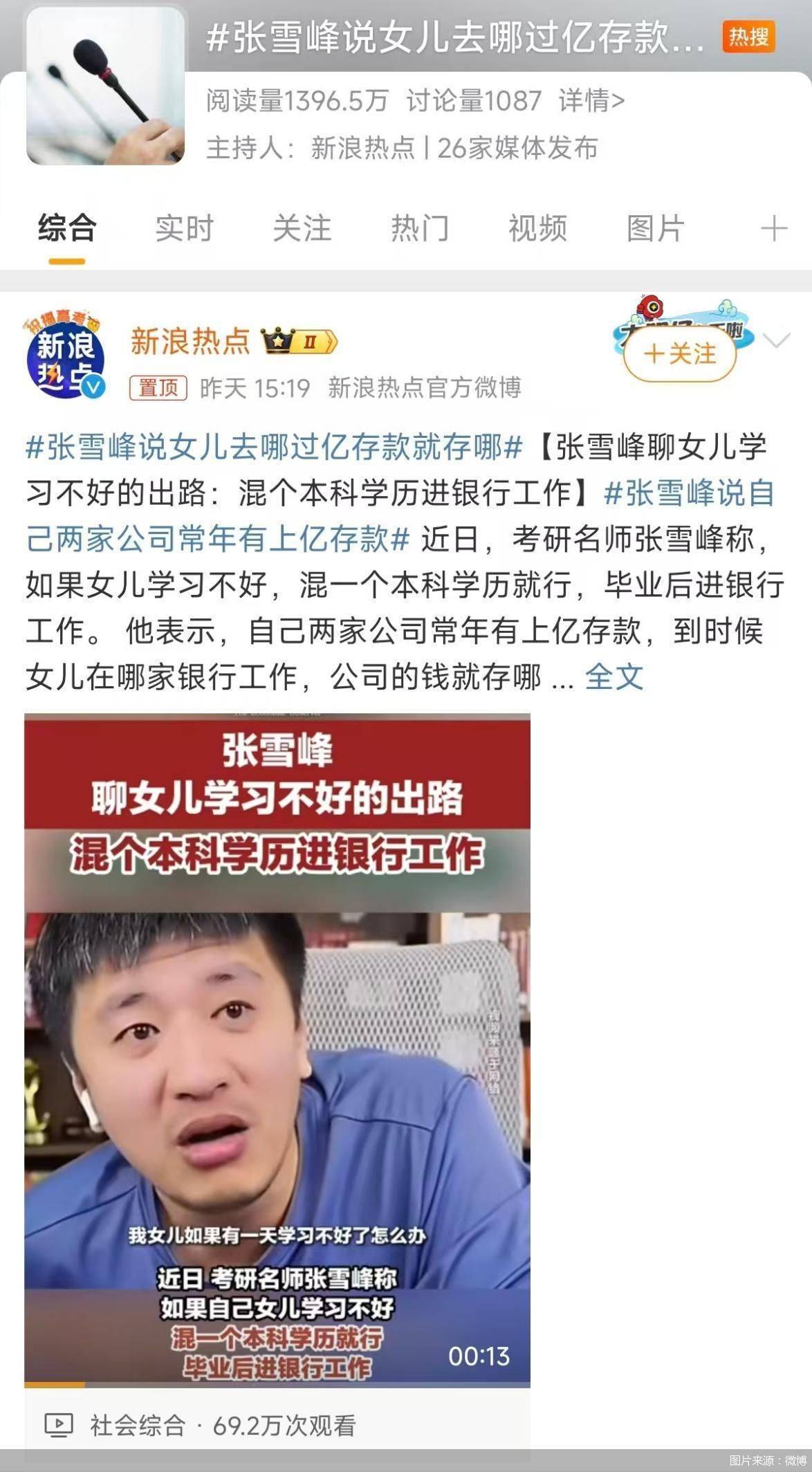Viewport: 812px width, 1472px height.
Task: Open the 新浪热点 account name
Action: click(190, 340)
